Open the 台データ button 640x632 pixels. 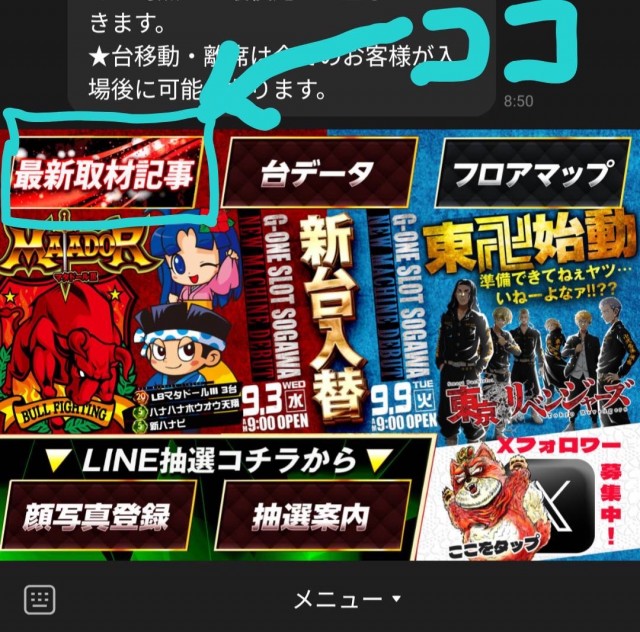point(317,175)
